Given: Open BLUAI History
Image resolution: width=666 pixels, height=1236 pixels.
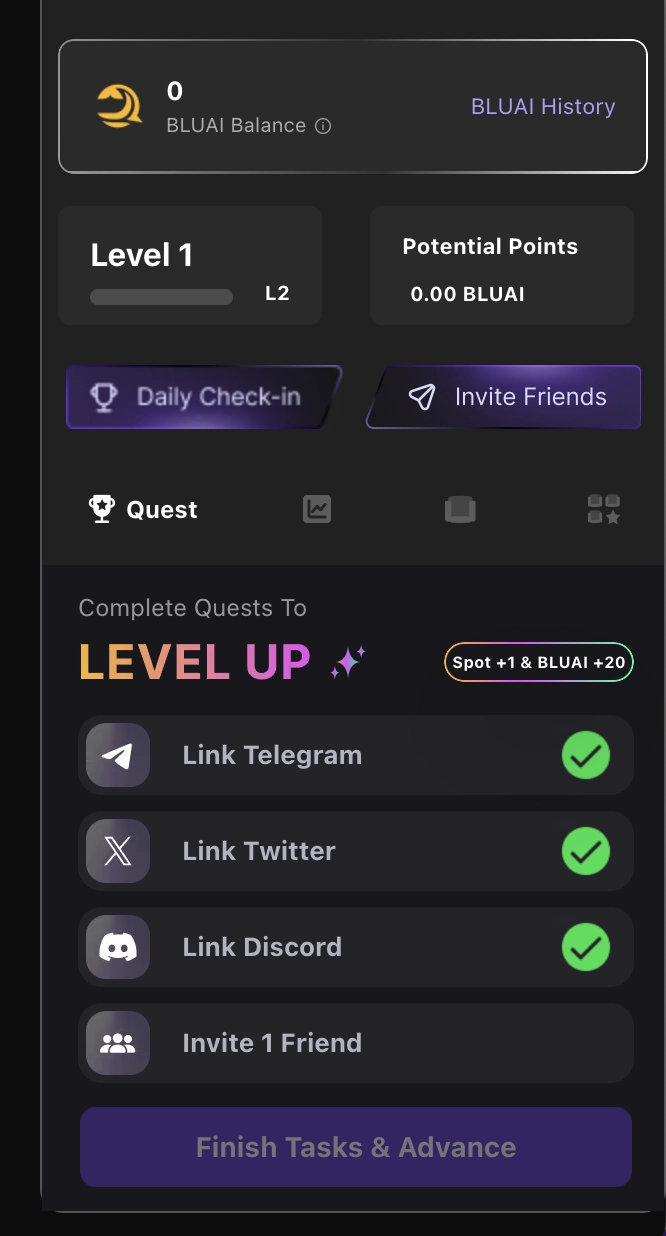Looking at the screenshot, I should tap(542, 107).
